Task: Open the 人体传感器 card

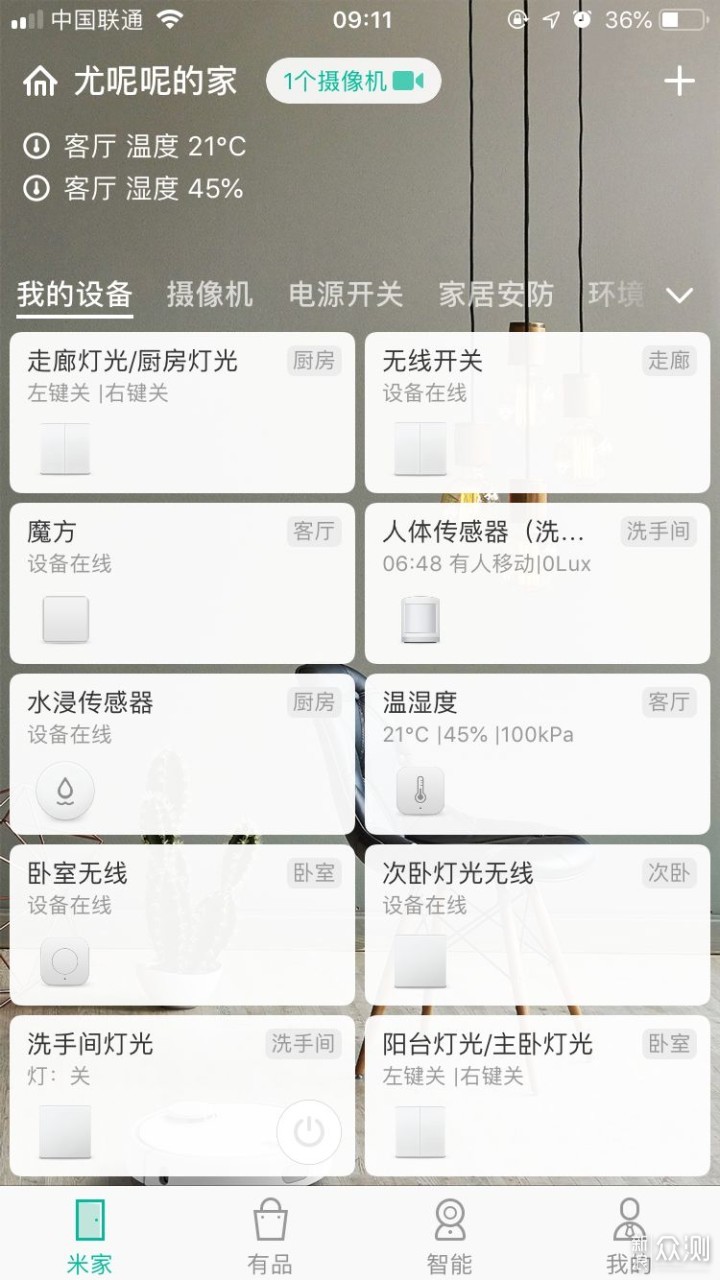Action: coord(537,583)
